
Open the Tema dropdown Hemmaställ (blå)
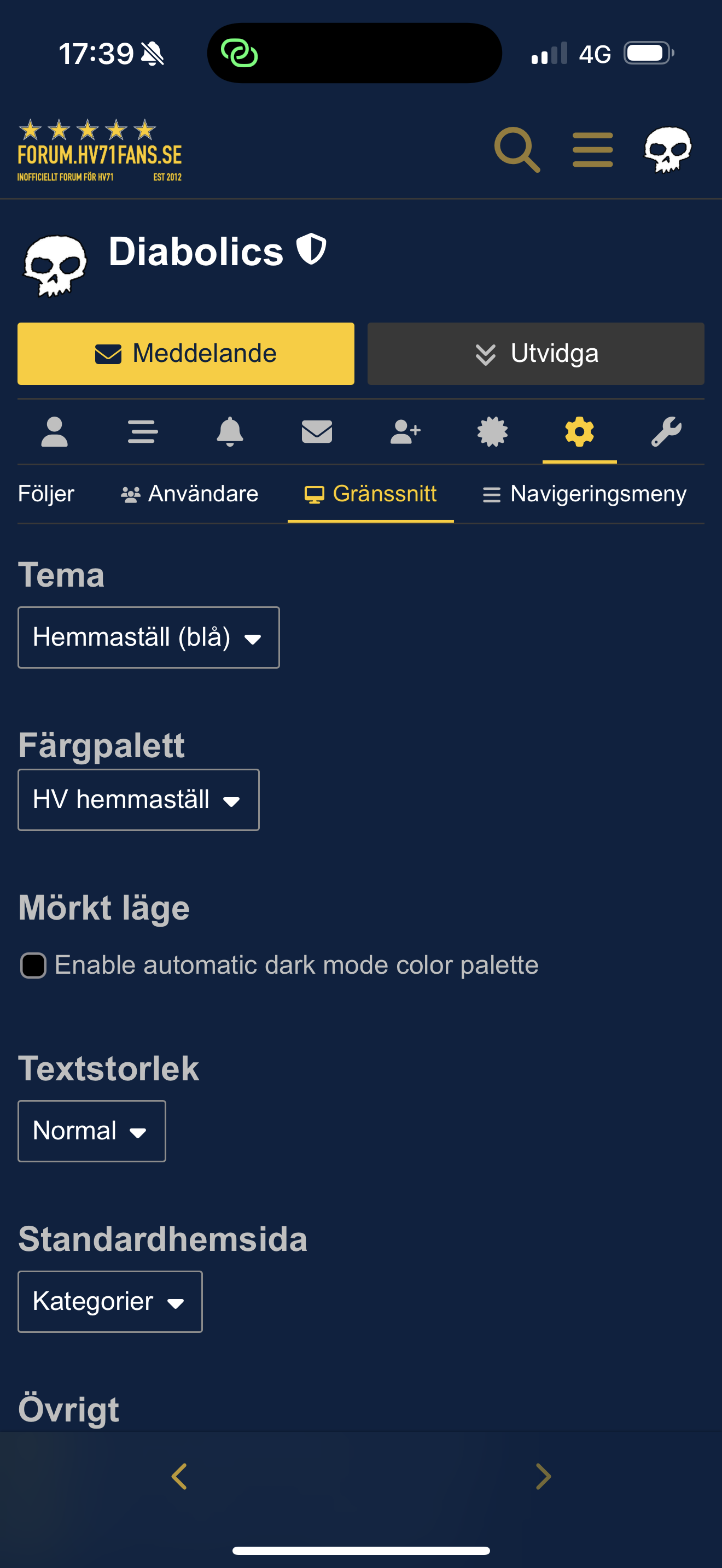(149, 637)
